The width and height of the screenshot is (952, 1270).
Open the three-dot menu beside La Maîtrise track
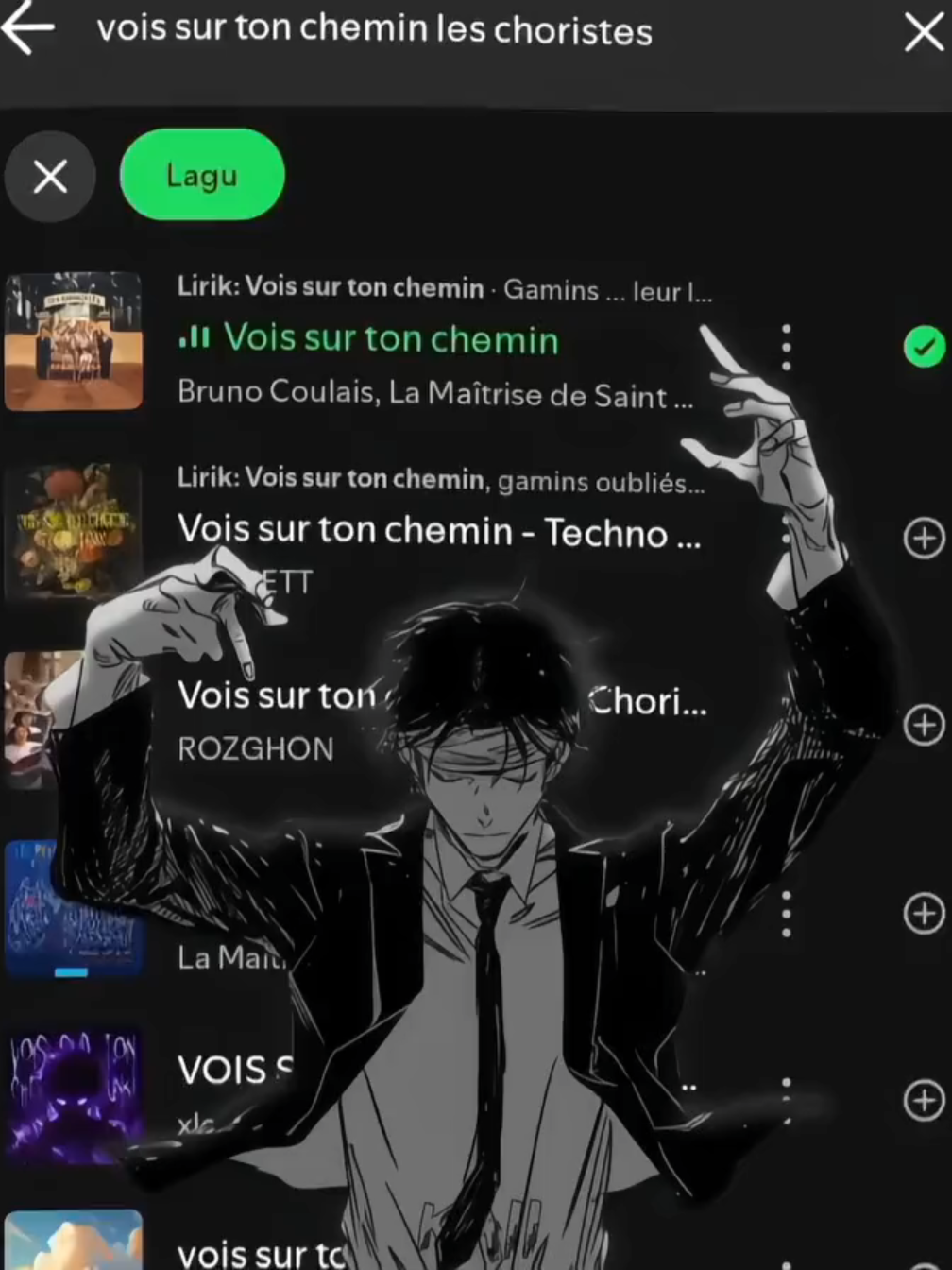coord(787,914)
